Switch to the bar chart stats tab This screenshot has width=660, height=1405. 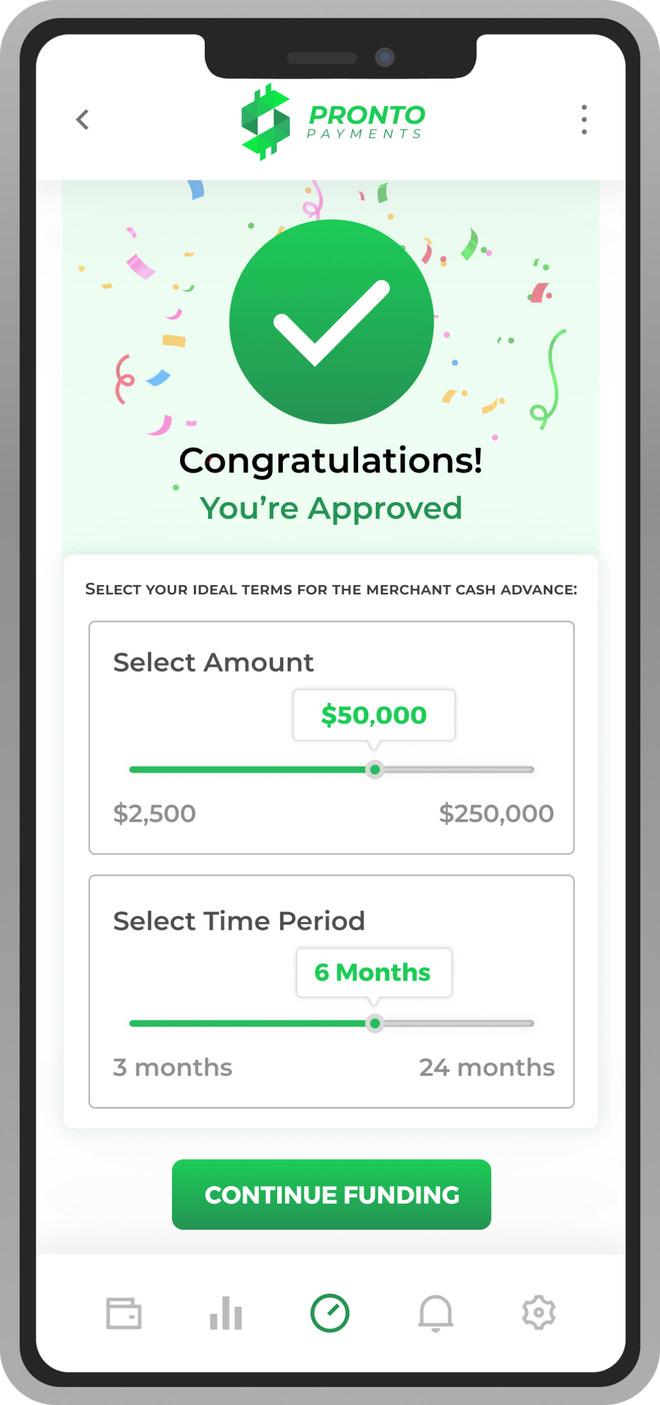point(226,1313)
